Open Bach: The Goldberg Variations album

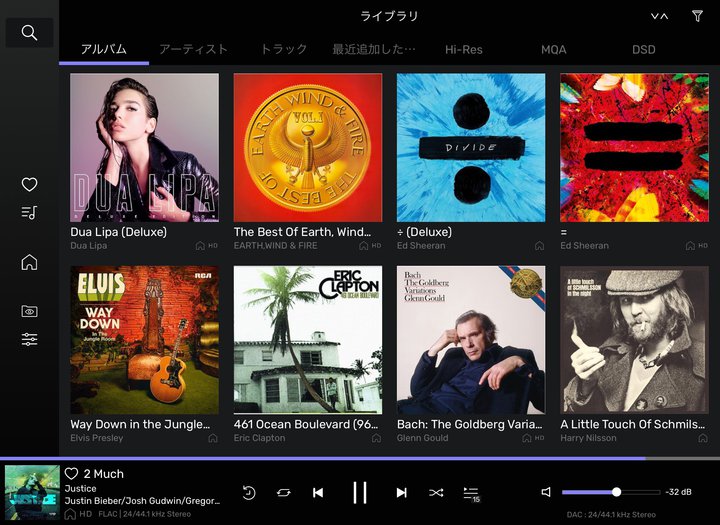[470, 339]
